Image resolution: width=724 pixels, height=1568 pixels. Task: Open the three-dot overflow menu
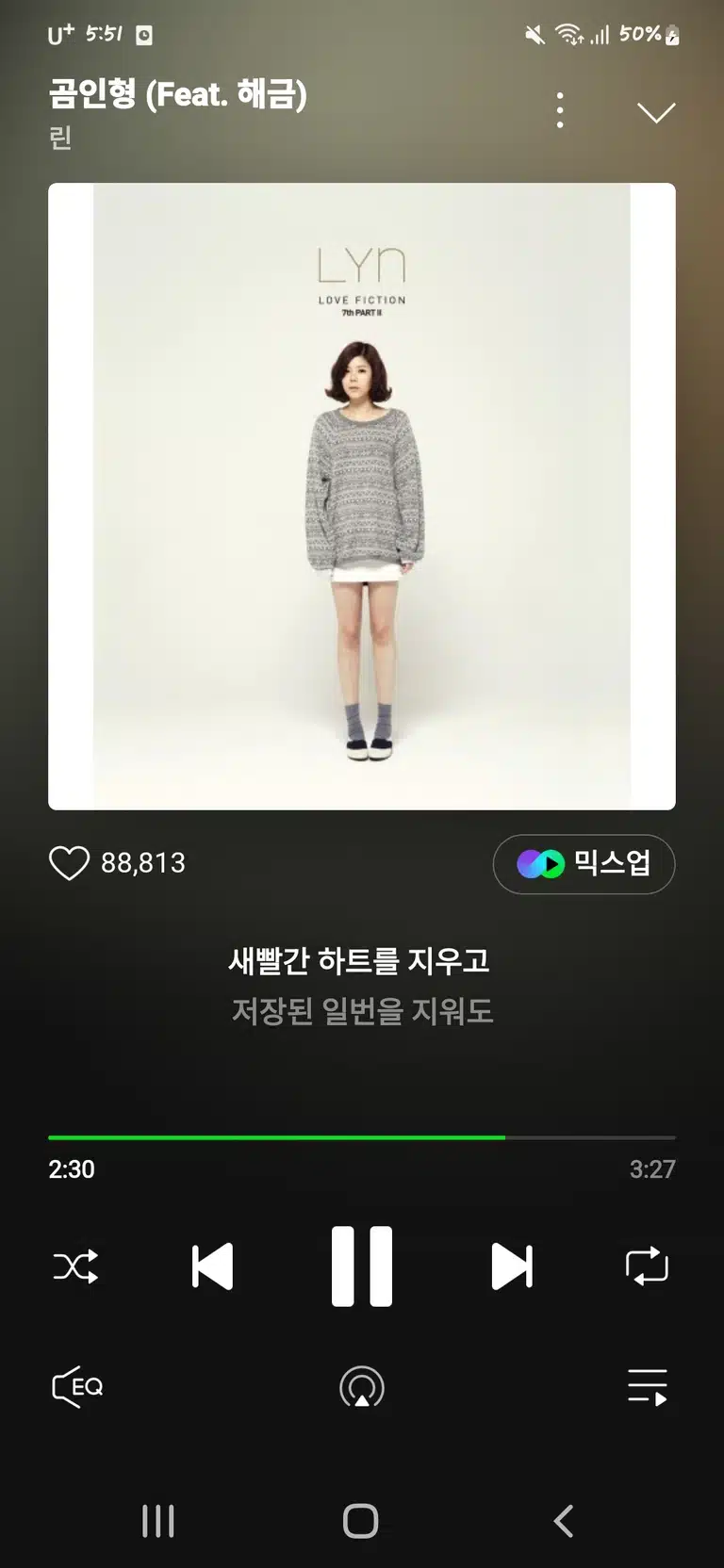click(x=560, y=110)
